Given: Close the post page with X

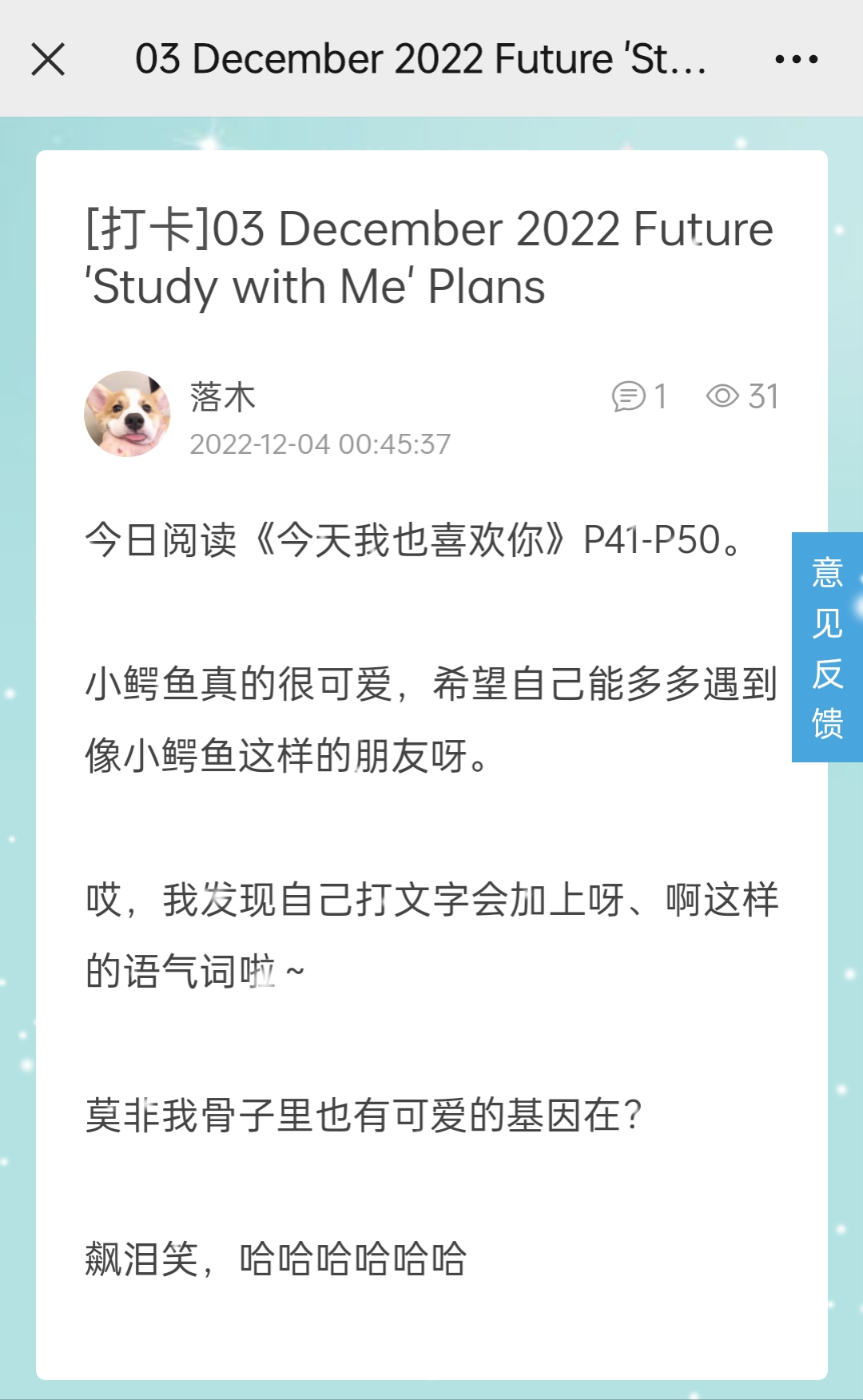Looking at the screenshot, I should click(48, 59).
